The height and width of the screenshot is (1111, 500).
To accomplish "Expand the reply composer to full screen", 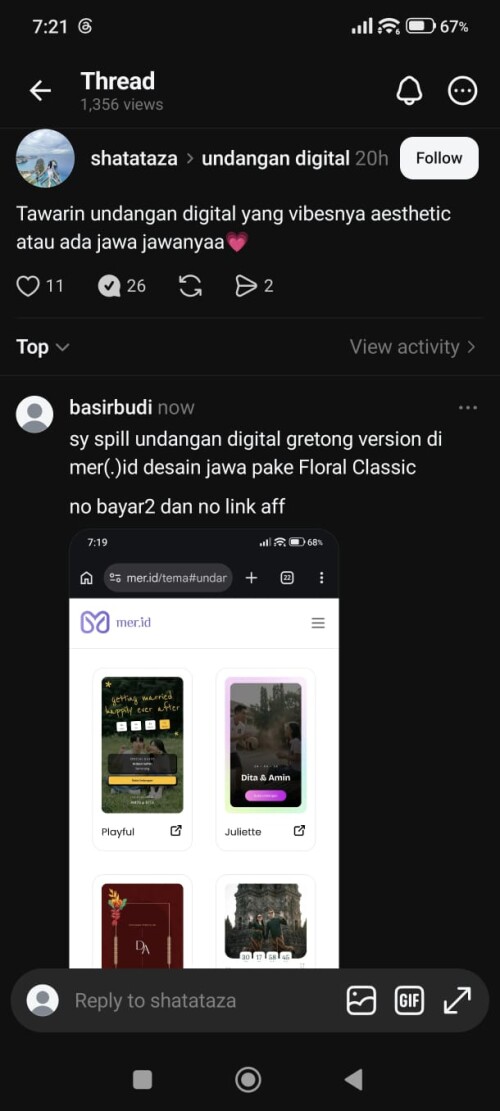I will 457,1000.
